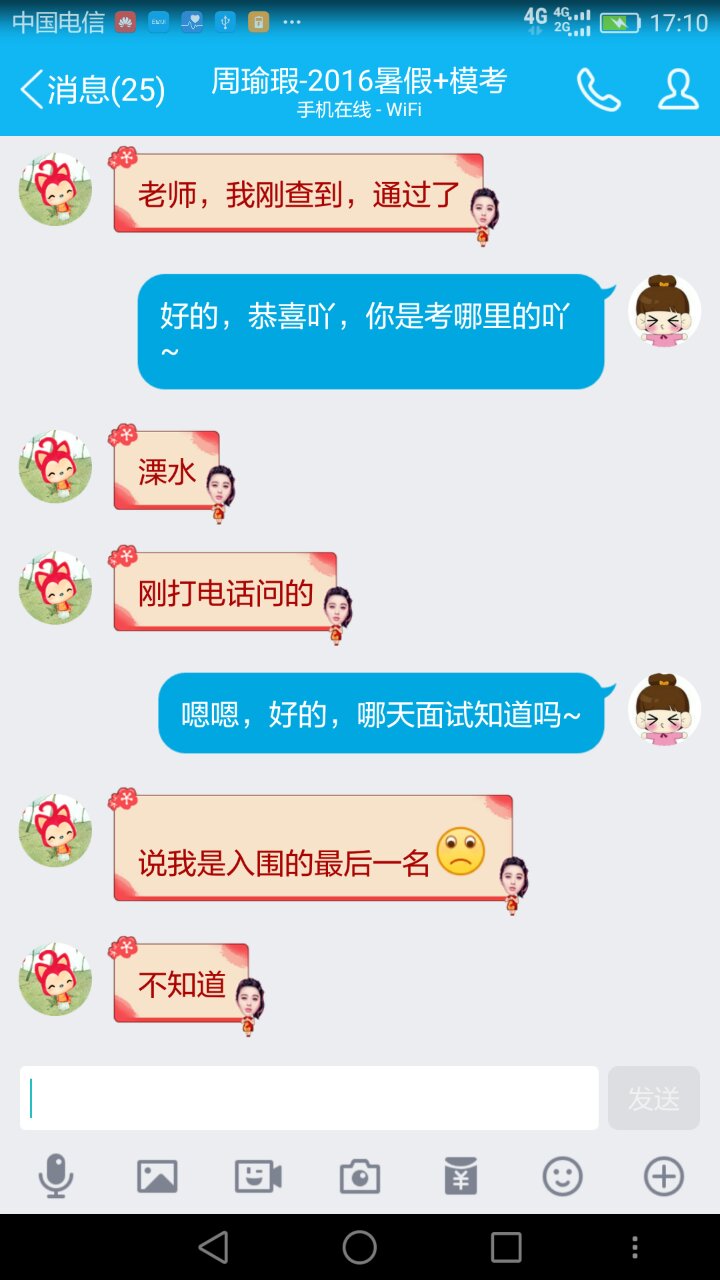Screen dimensions: 720x1280
Task: Start a voice call with this contact
Action: tap(598, 90)
